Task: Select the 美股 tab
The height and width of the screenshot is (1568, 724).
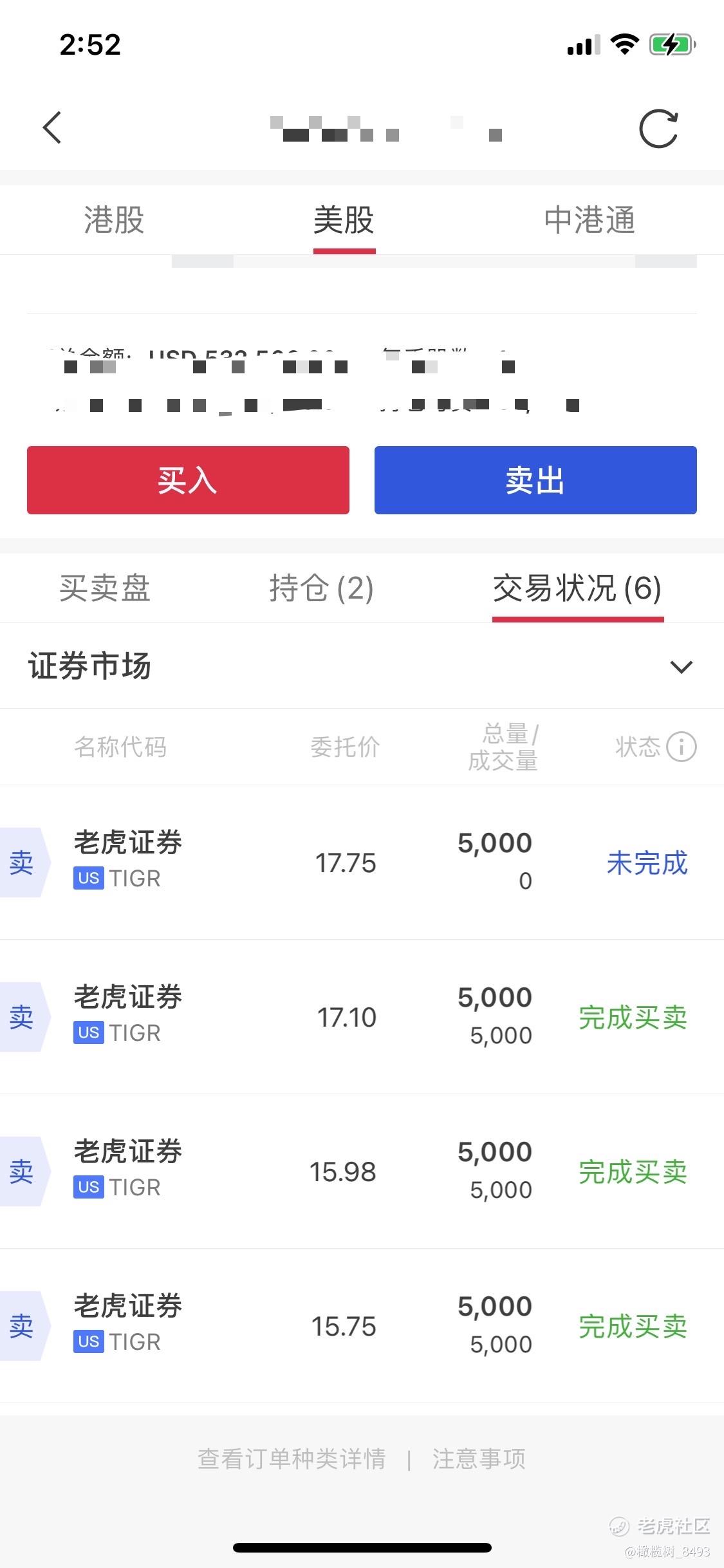Action: tap(344, 219)
